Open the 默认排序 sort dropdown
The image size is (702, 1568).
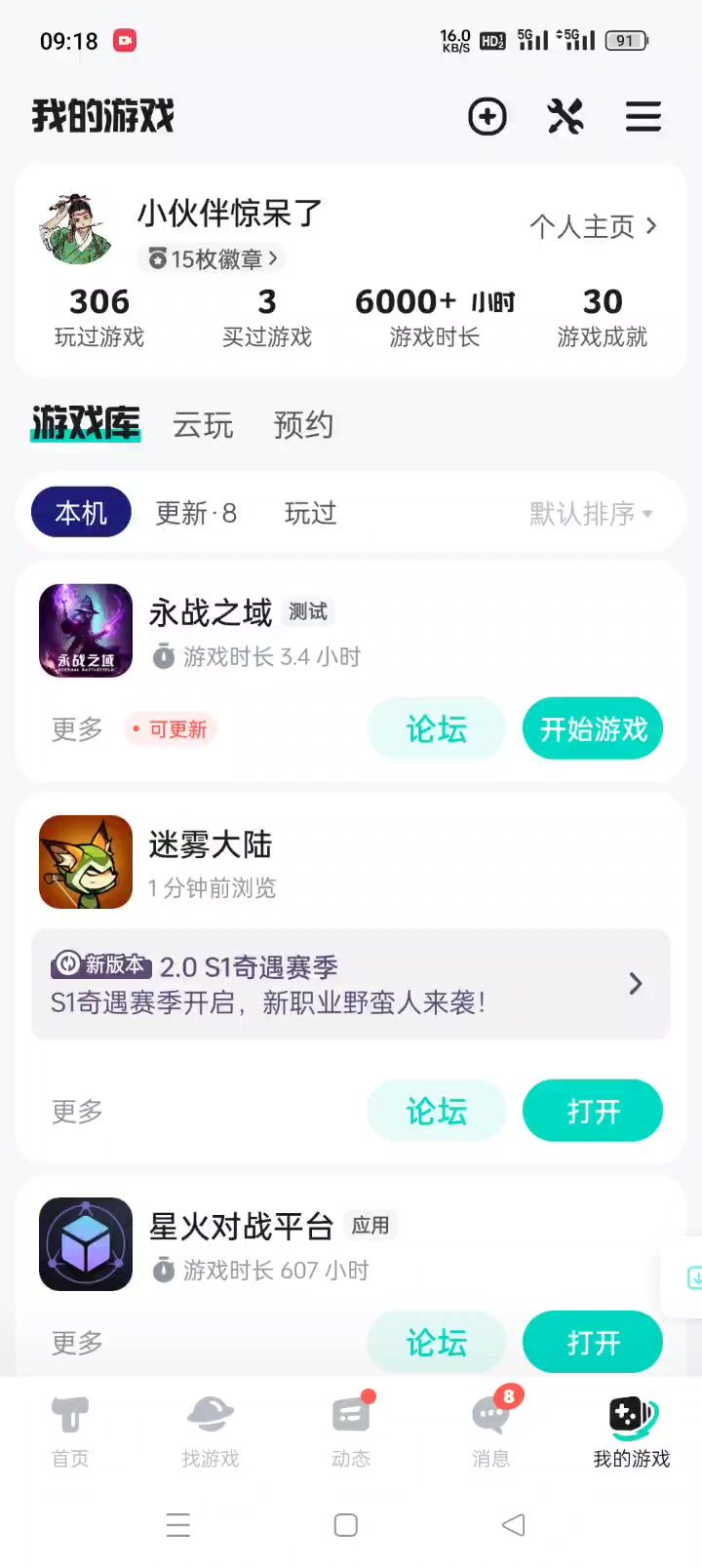click(591, 513)
